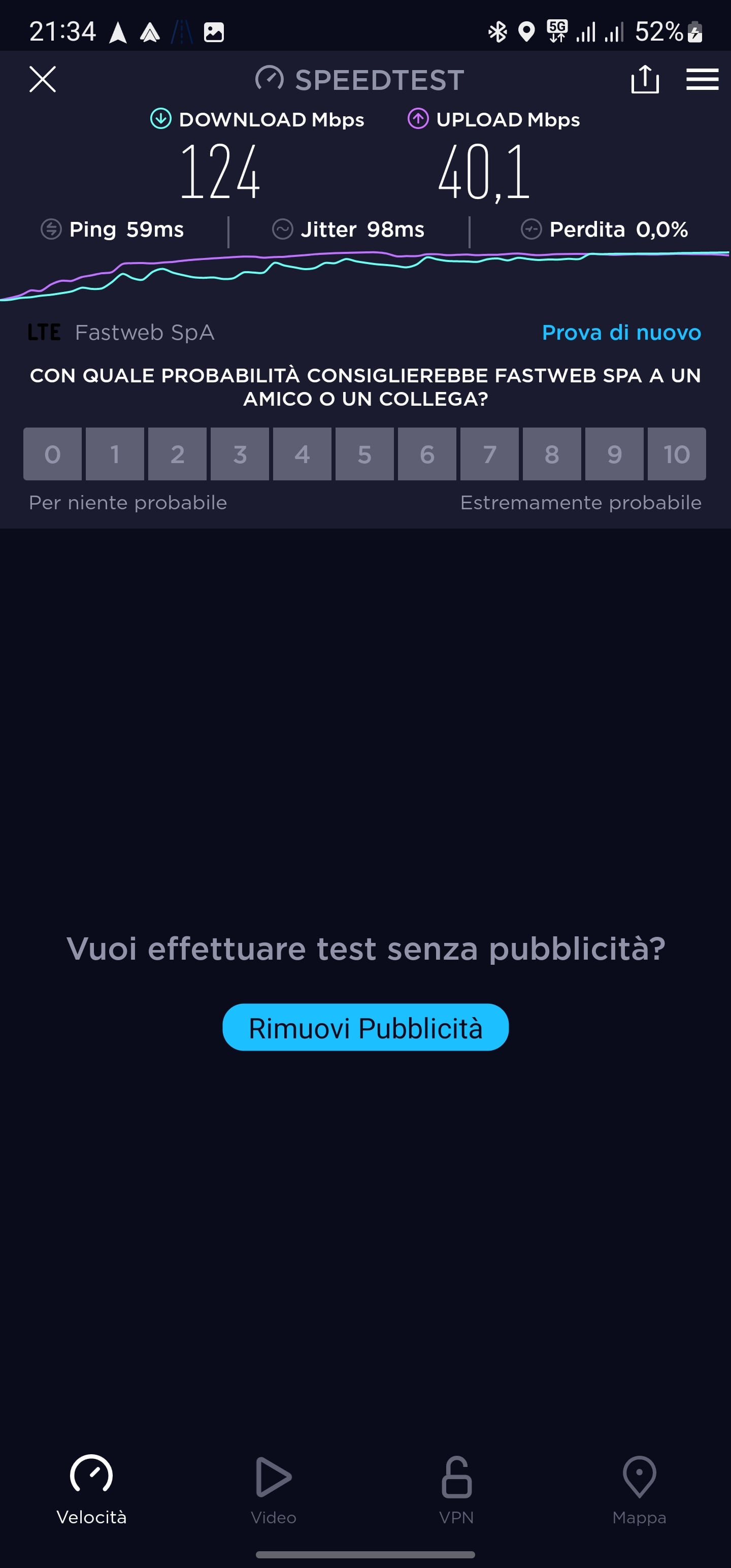Select rating 1 for Fastweb
The width and height of the screenshot is (731, 1568).
pyautogui.click(x=115, y=454)
